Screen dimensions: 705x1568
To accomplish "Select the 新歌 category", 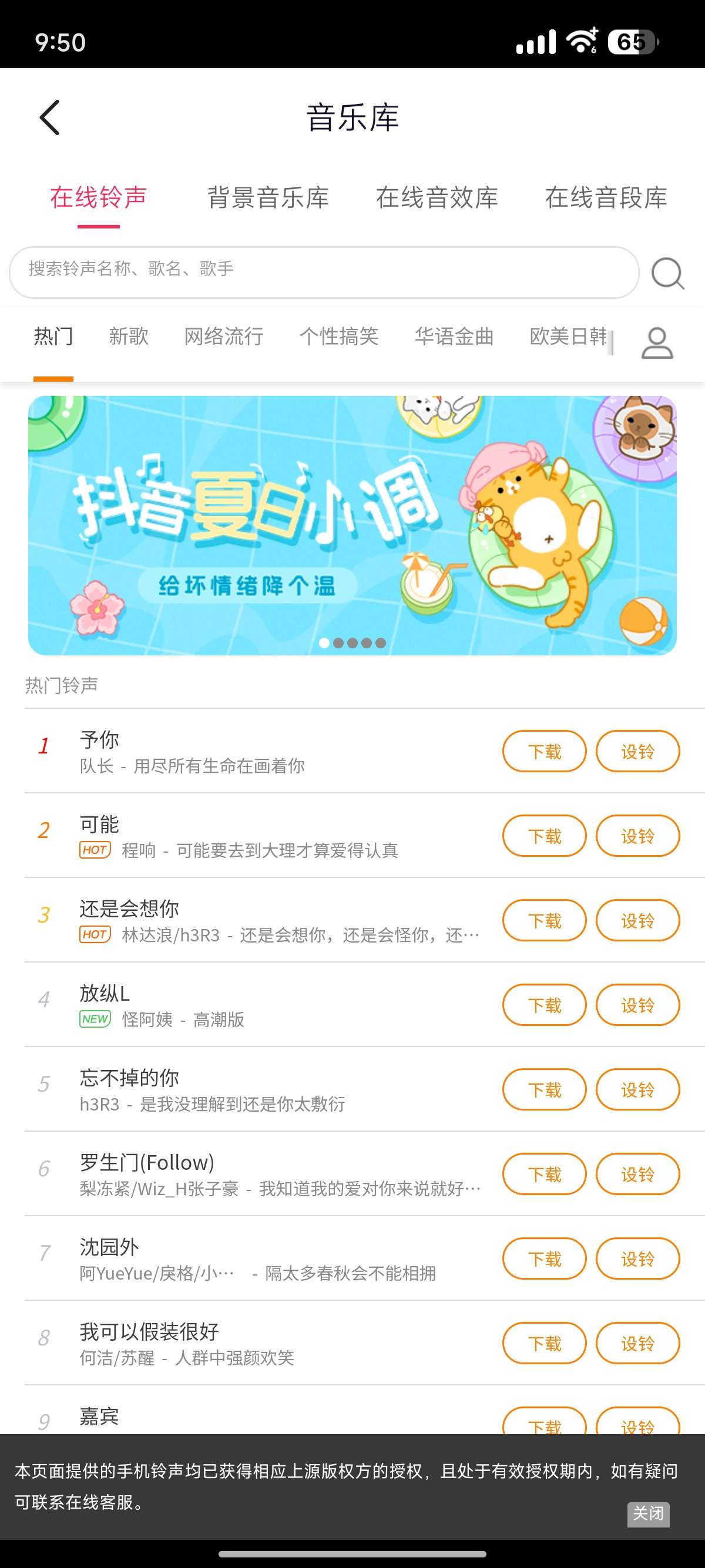I will 129,336.
